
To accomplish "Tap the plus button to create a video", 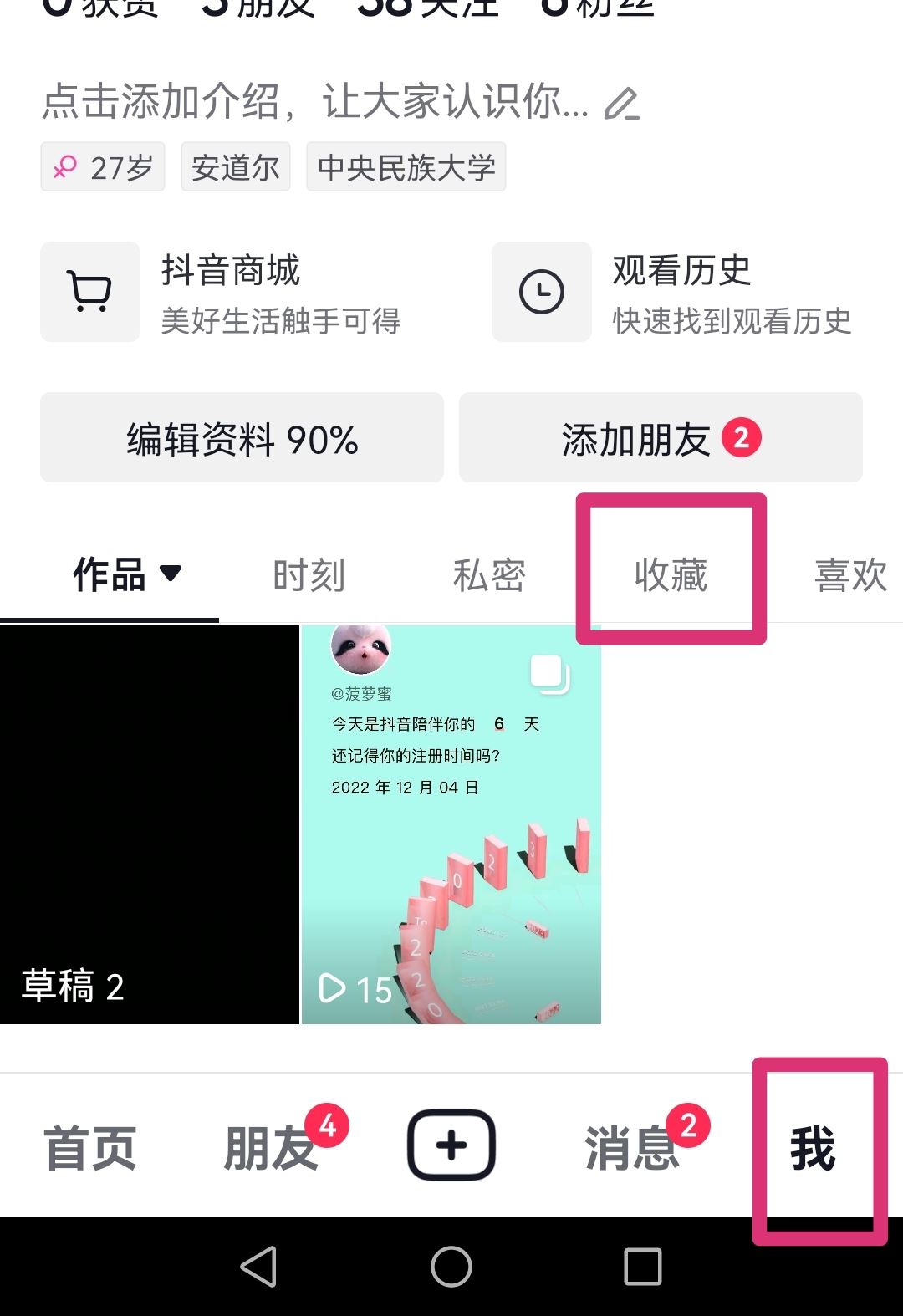I will click(451, 1144).
